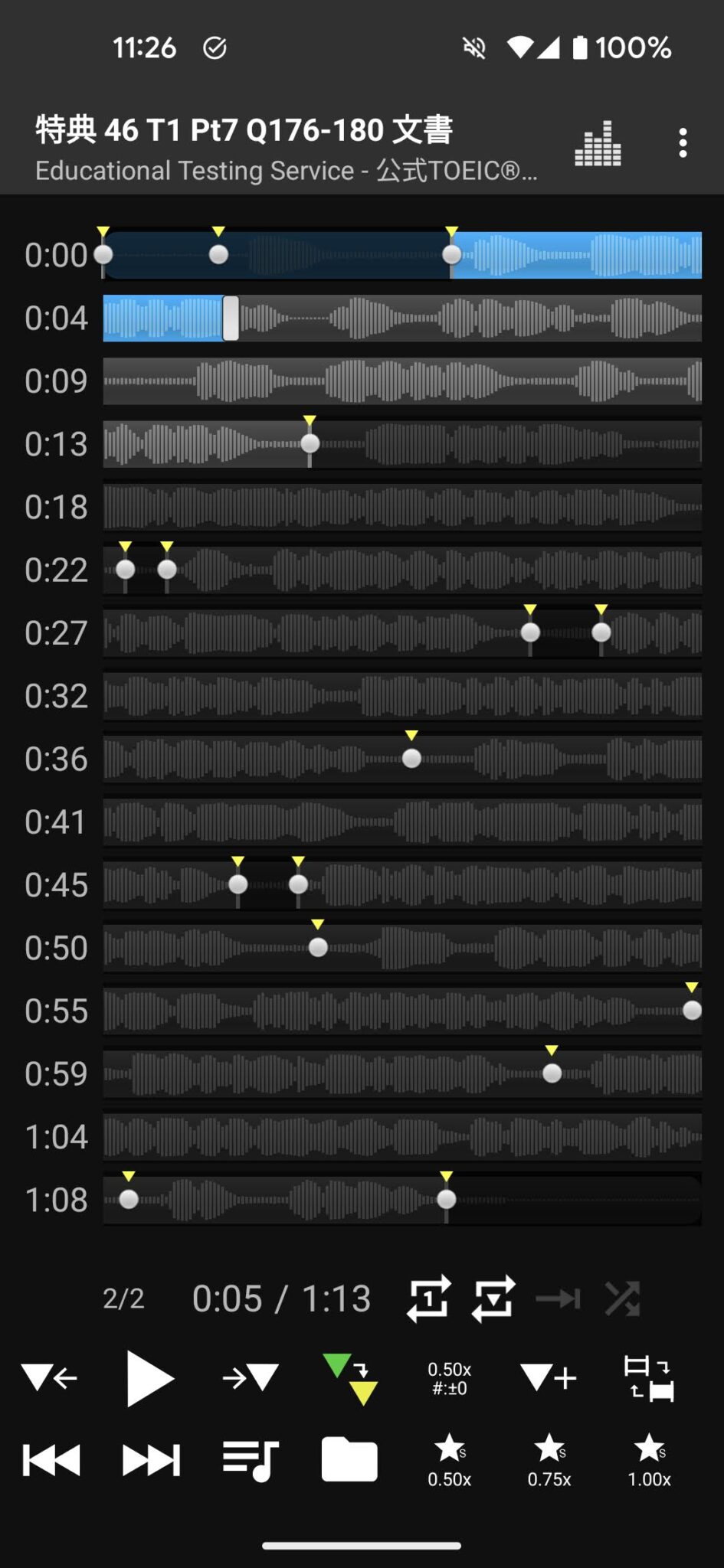Jump to the next marker
724x1568 pixels.
coord(250,1378)
